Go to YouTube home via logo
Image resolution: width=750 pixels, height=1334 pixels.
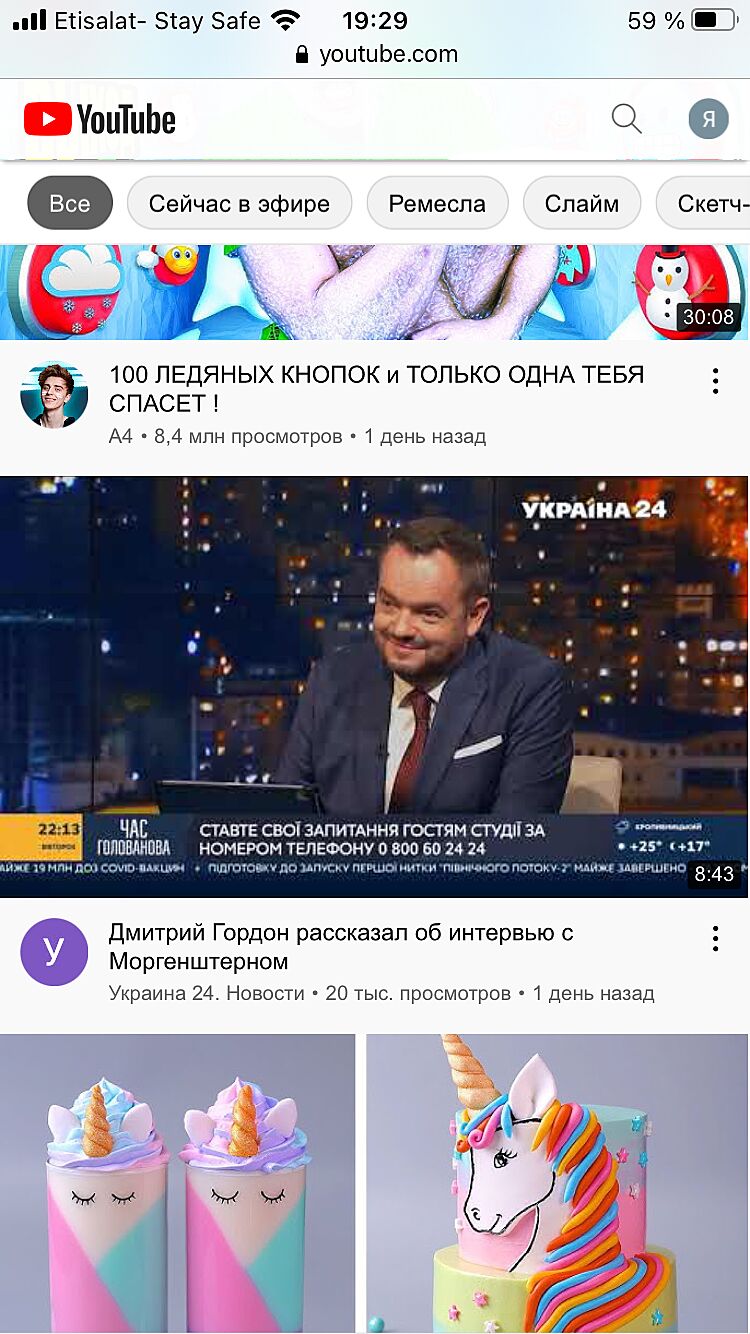(100, 120)
